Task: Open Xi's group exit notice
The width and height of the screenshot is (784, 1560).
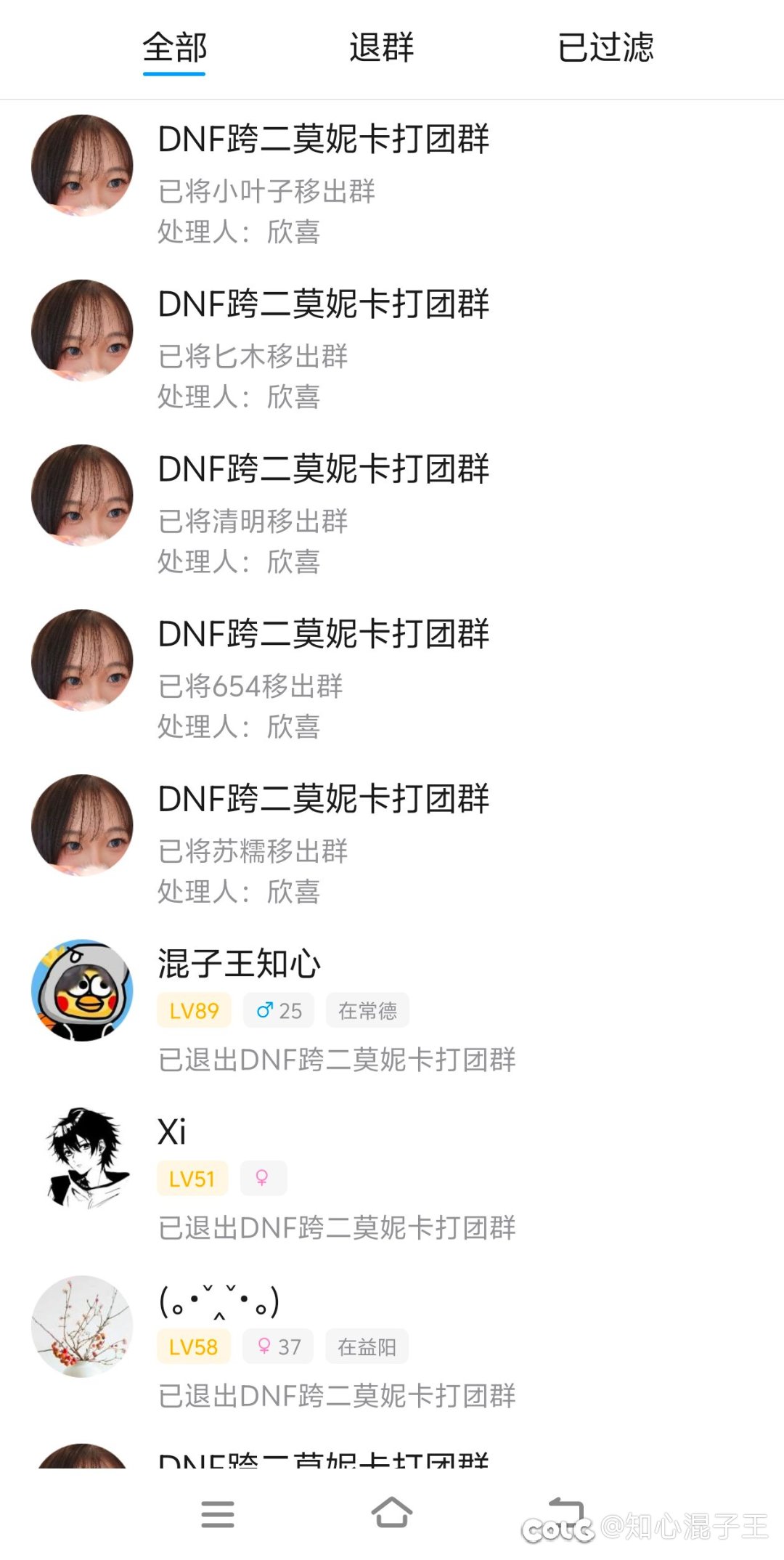Action: click(392, 1177)
